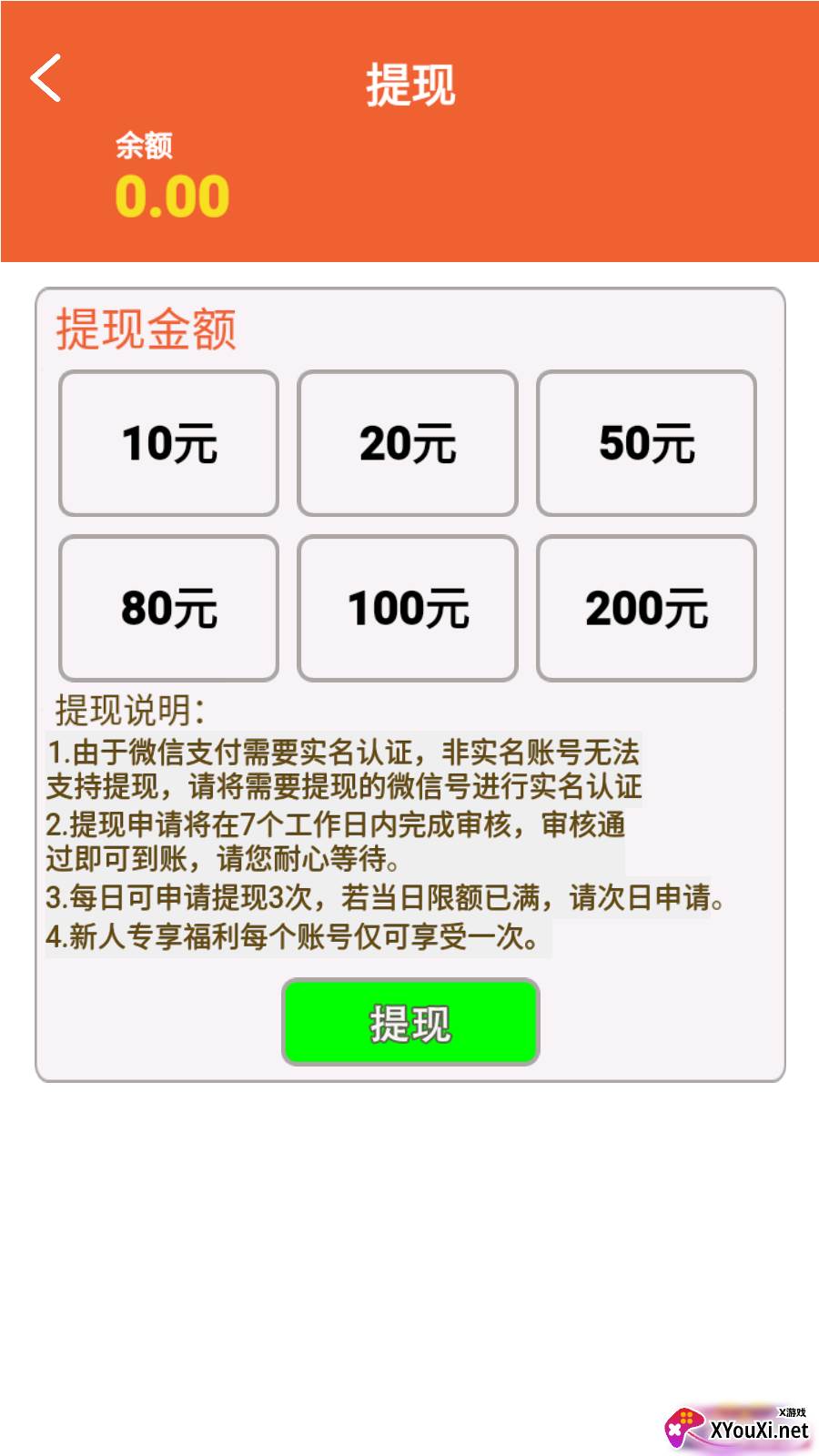819x1456 pixels.
Task: Choose the 20元 amount option
Action: click(408, 443)
